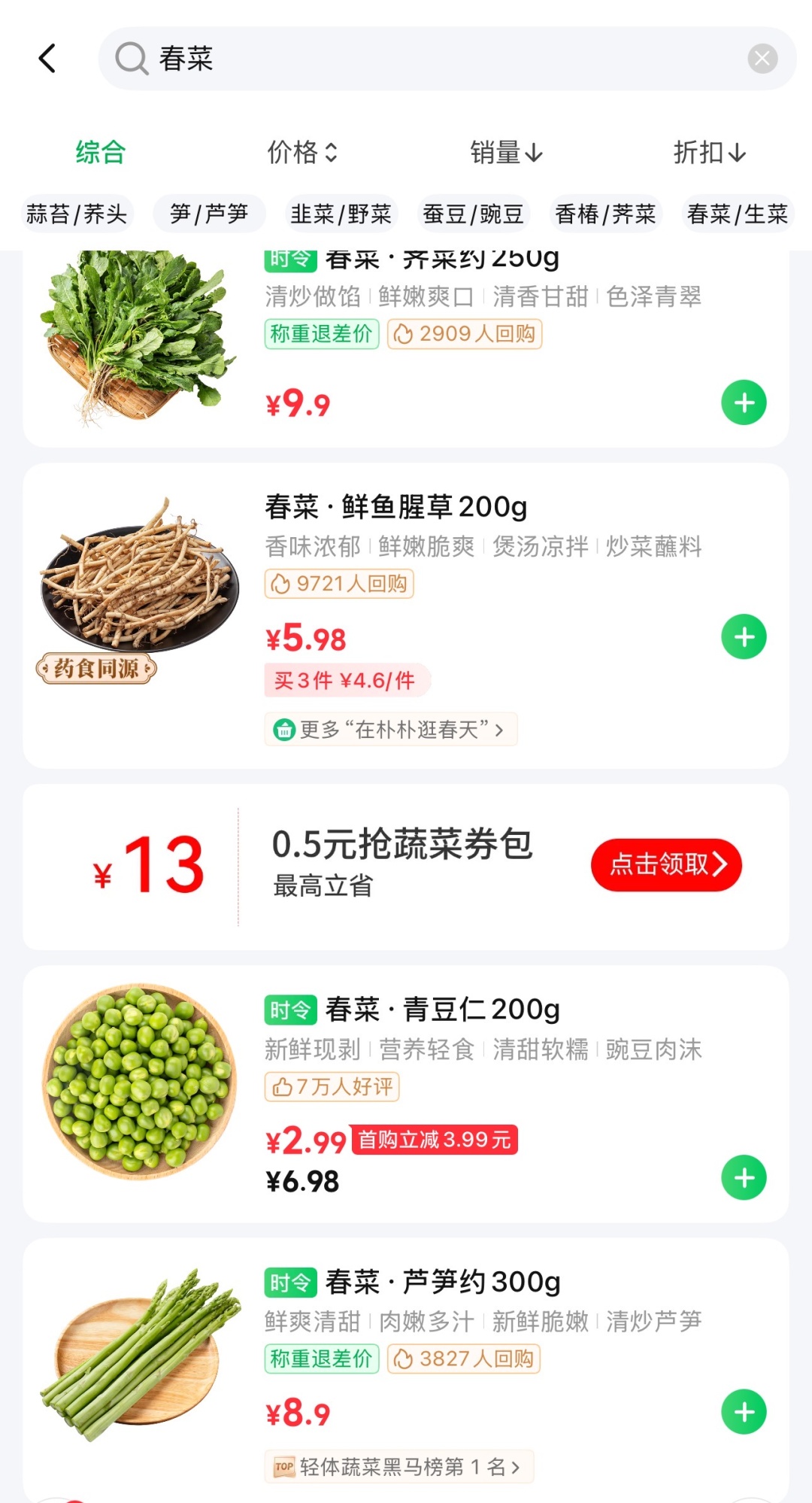Select the 春菜/生菜 filter chip
Viewport: 812px width, 1503px height.
(x=738, y=213)
